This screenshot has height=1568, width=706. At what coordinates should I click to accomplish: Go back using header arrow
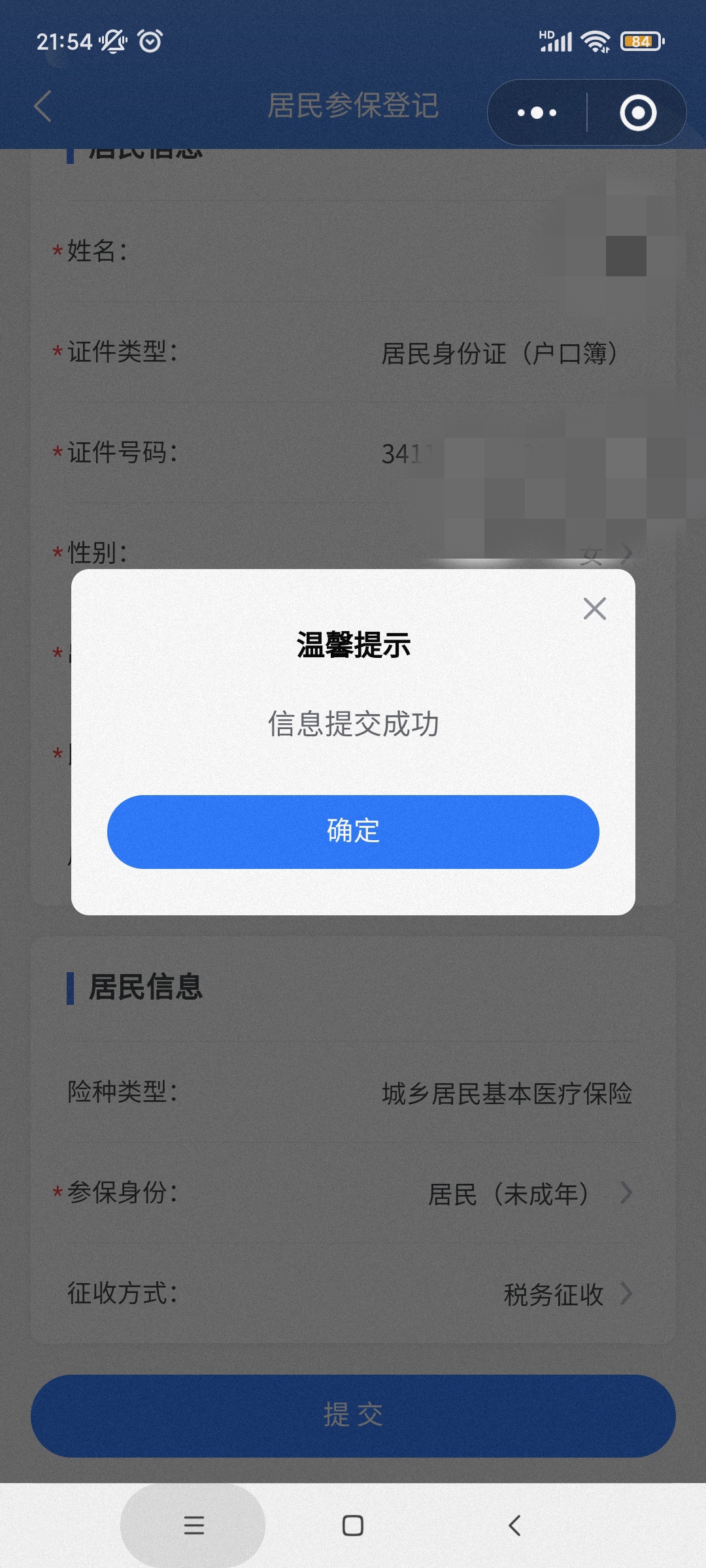[x=43, y=106]
